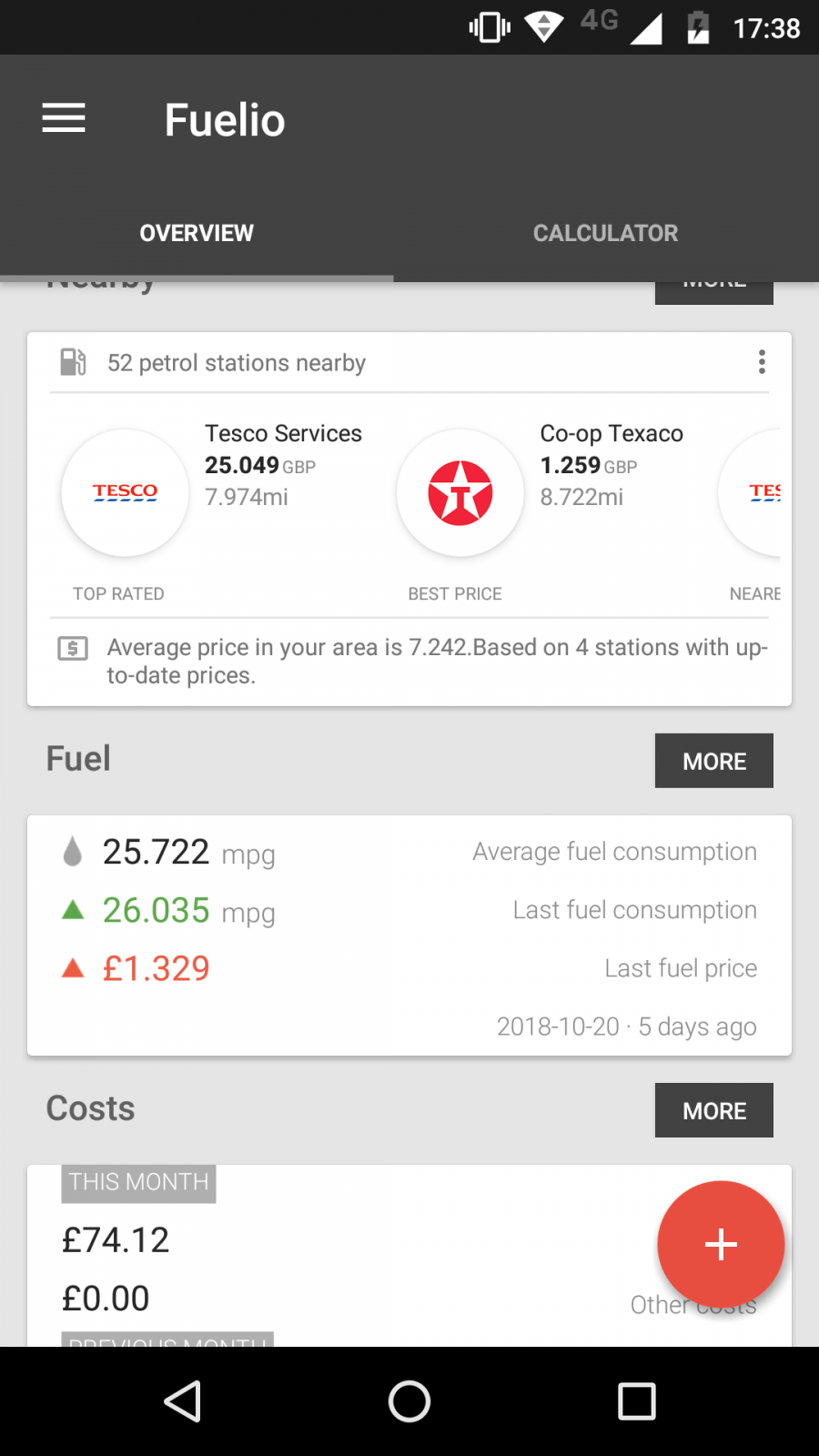
Task: Switch to the Calculator tab
Action: 605,233
